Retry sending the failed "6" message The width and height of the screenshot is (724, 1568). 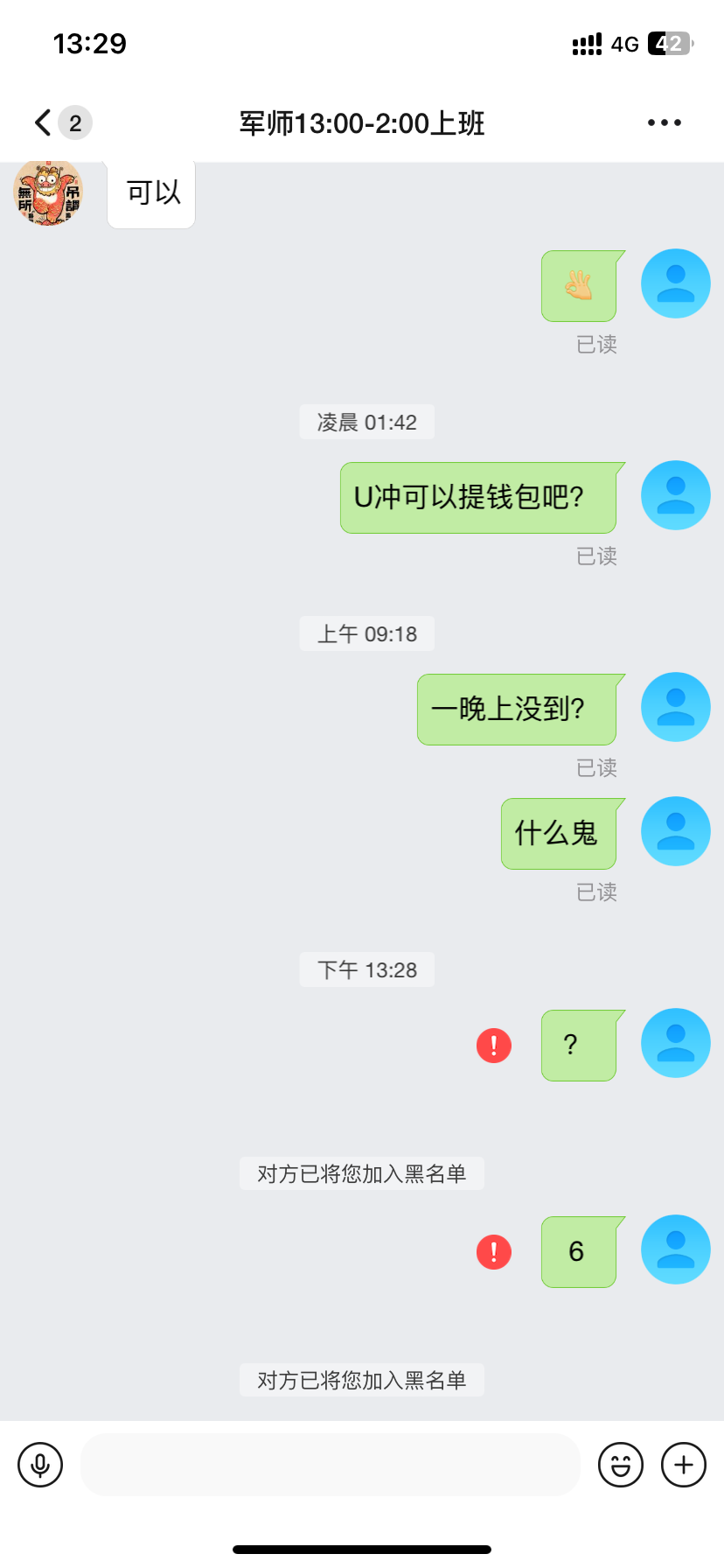[494, 1251]
